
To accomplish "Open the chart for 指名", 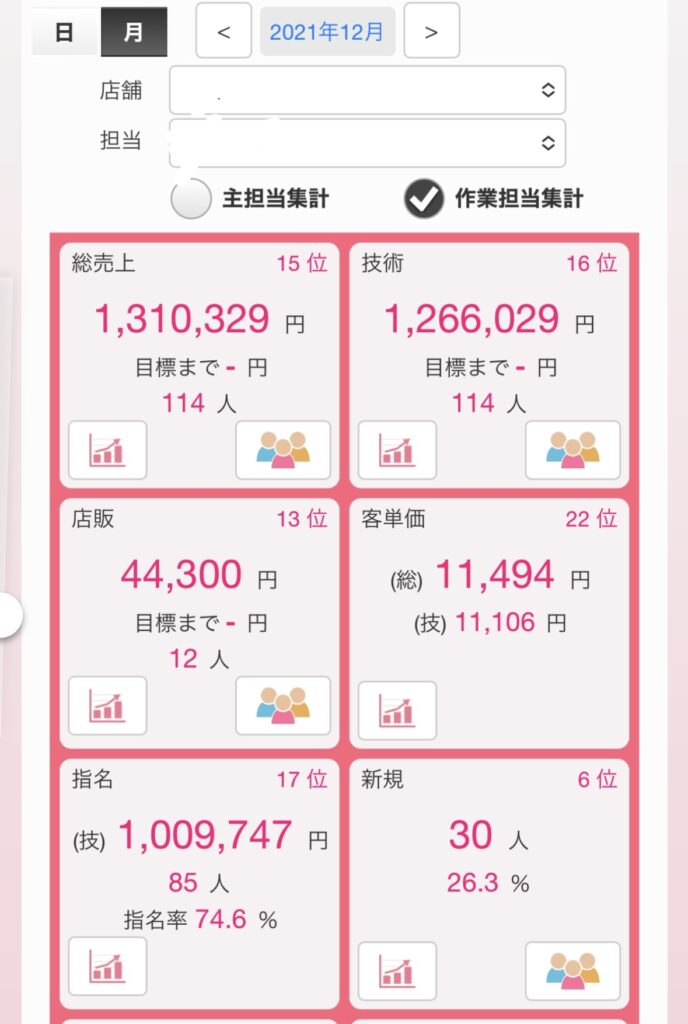I will pos(107,966).
